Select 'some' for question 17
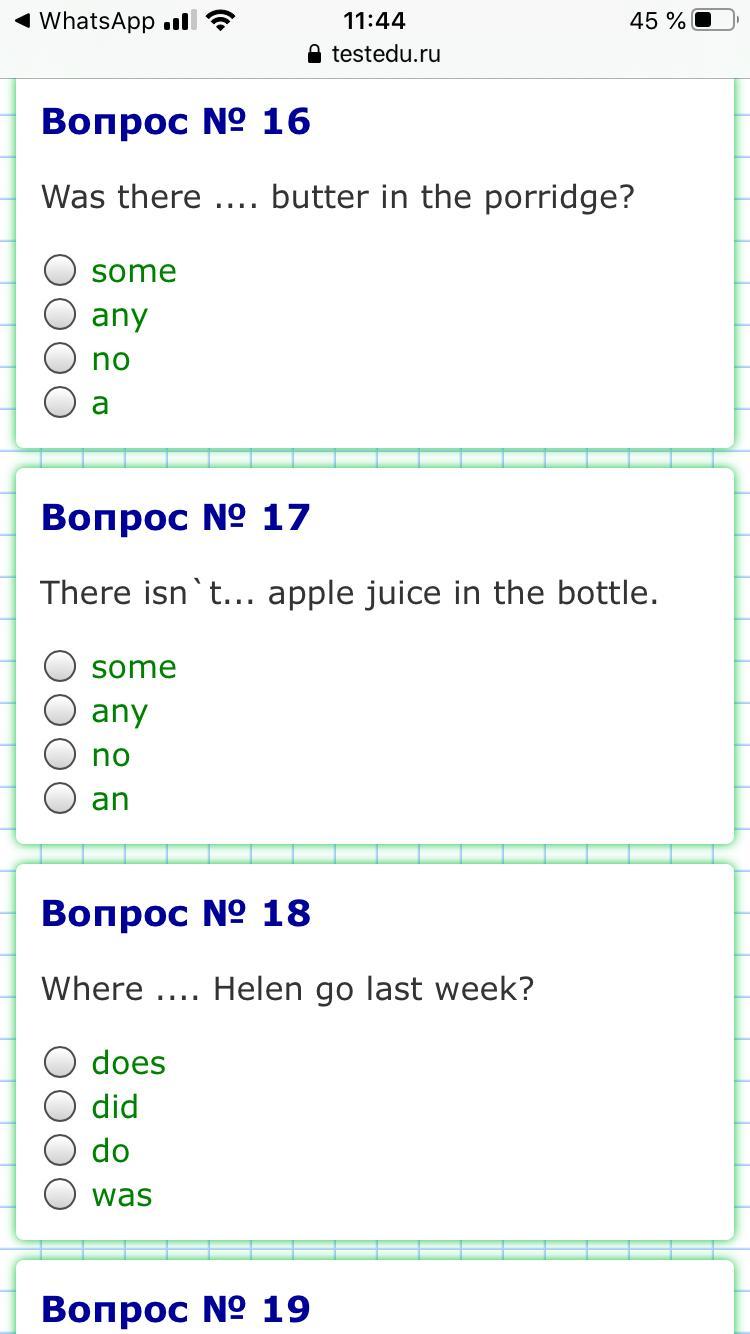 tap(60, 666)
